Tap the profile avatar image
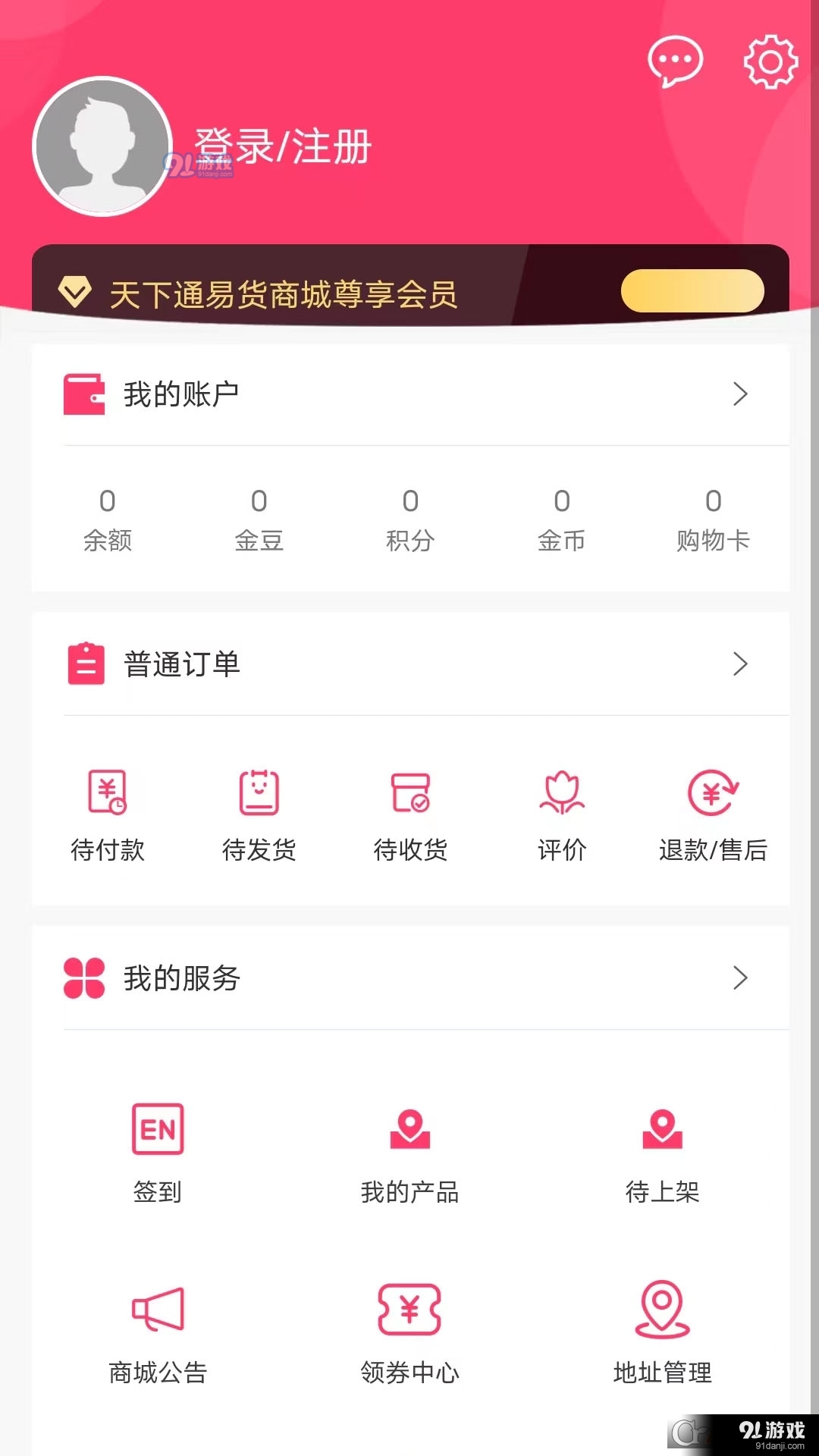819x1456 pixels. click(101, 147)
